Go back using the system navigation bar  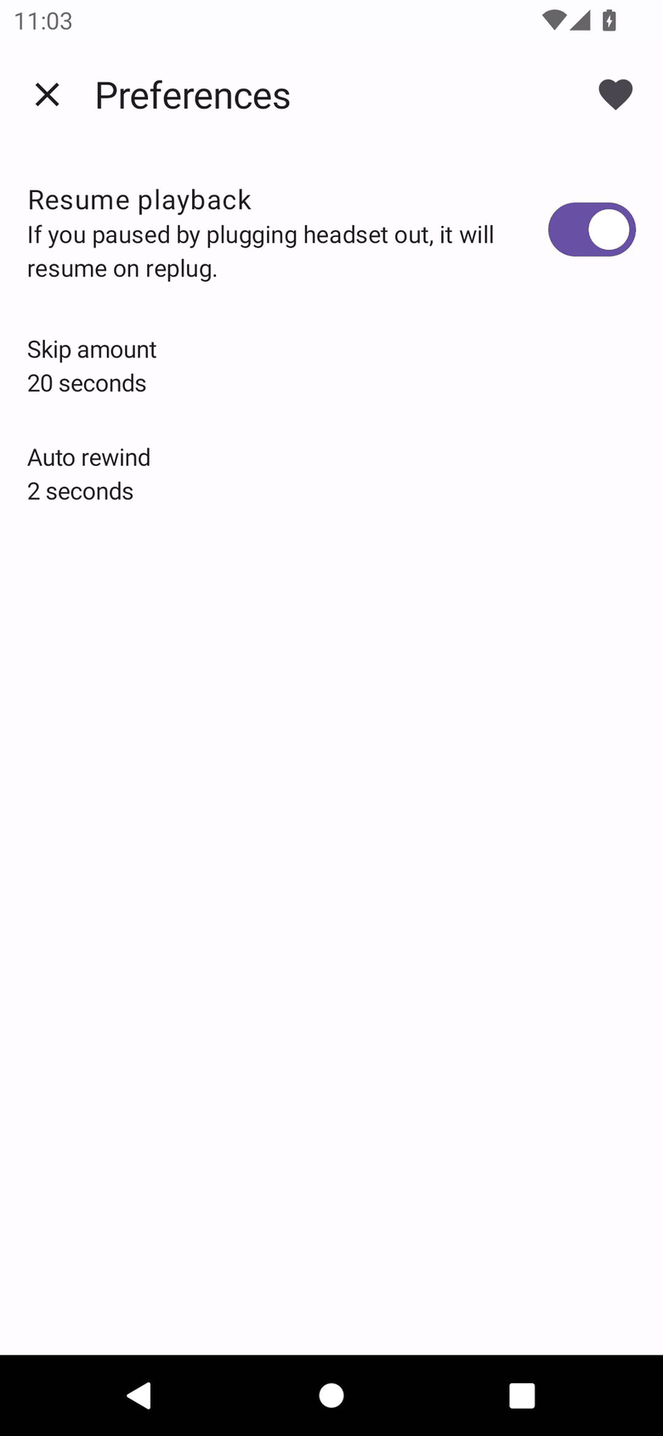point(140,1395)
